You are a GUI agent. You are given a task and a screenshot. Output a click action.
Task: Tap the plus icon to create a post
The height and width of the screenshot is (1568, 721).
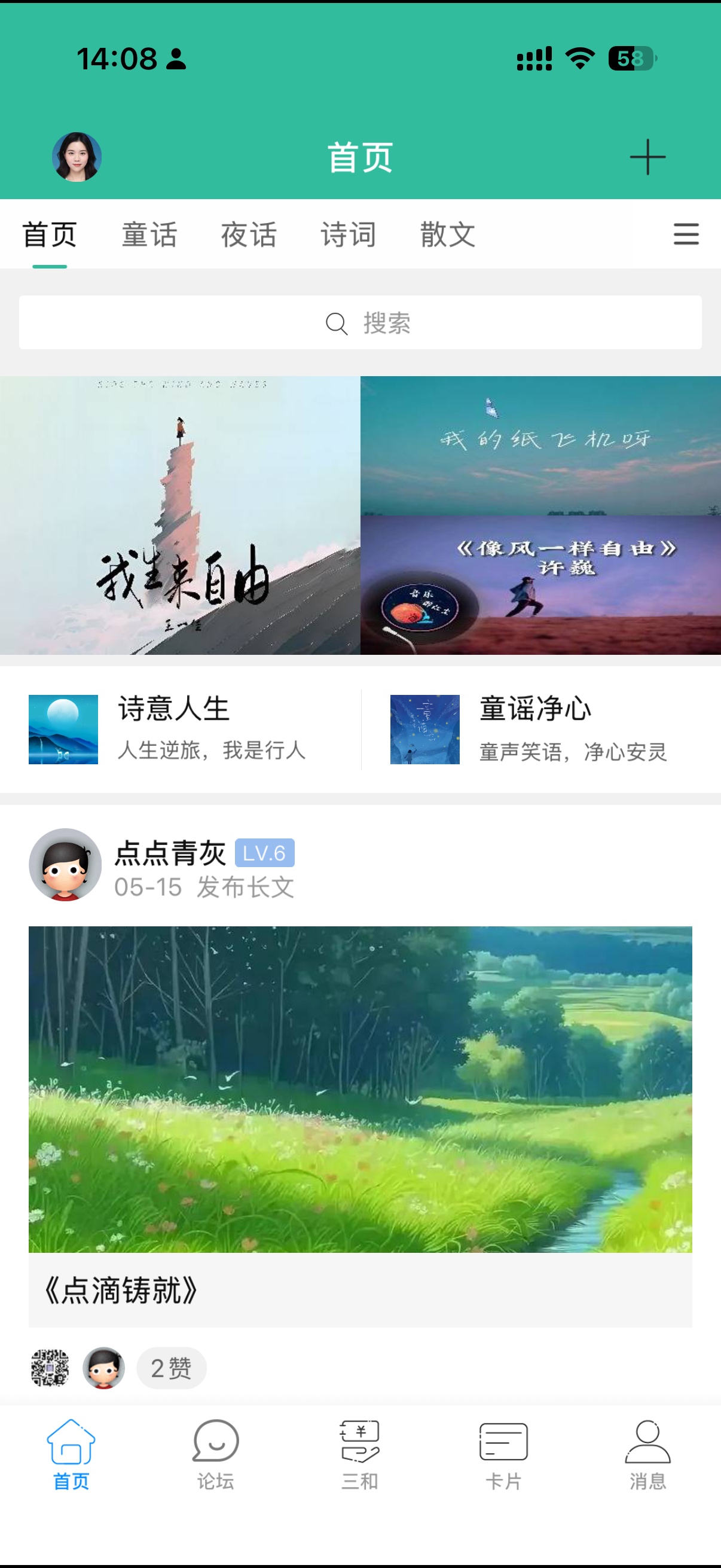(647, 157)
